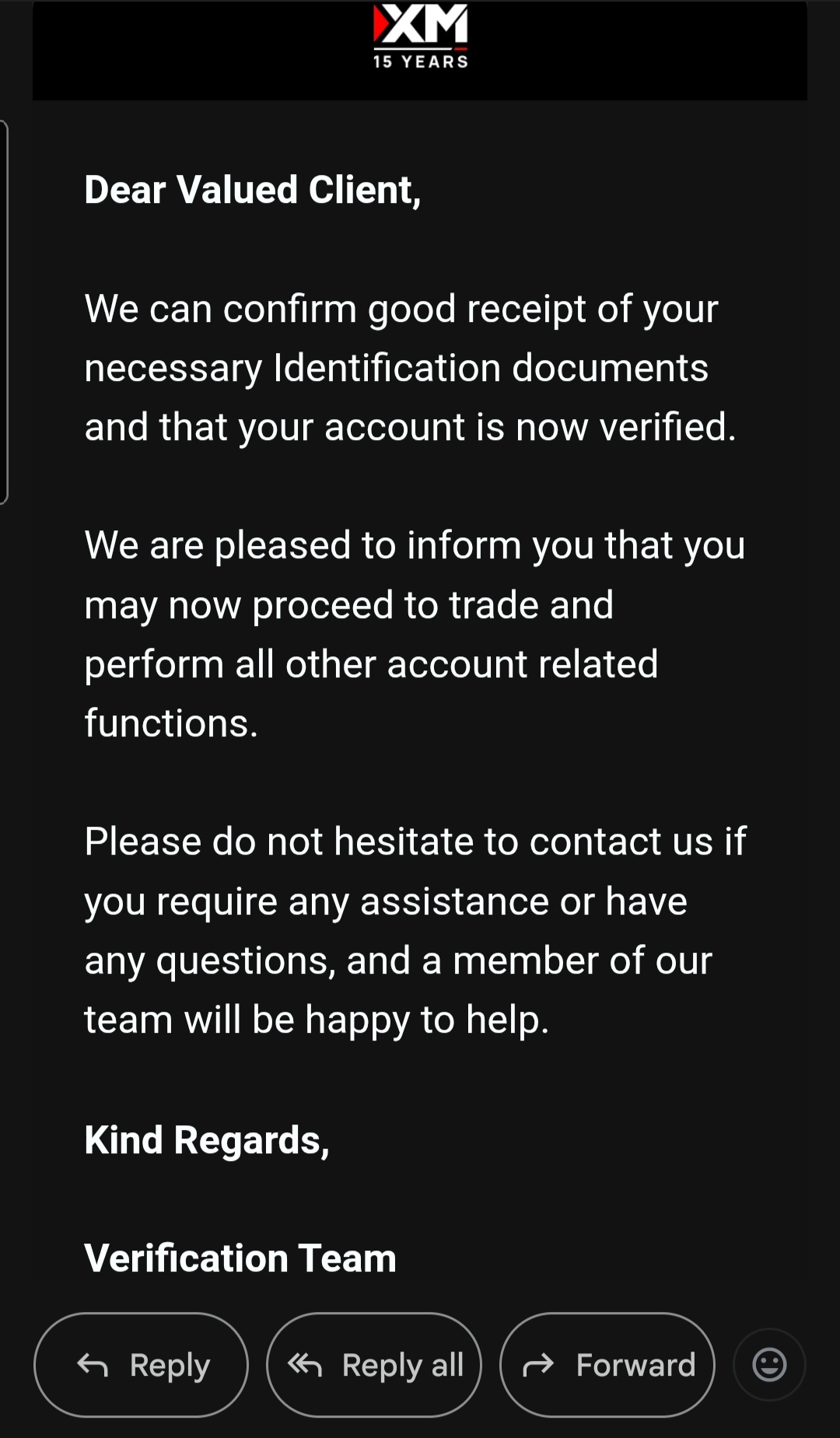Viewport: 840px width, 1438px height.
Task: Forward this email to someone
Action: [607, 1365]
